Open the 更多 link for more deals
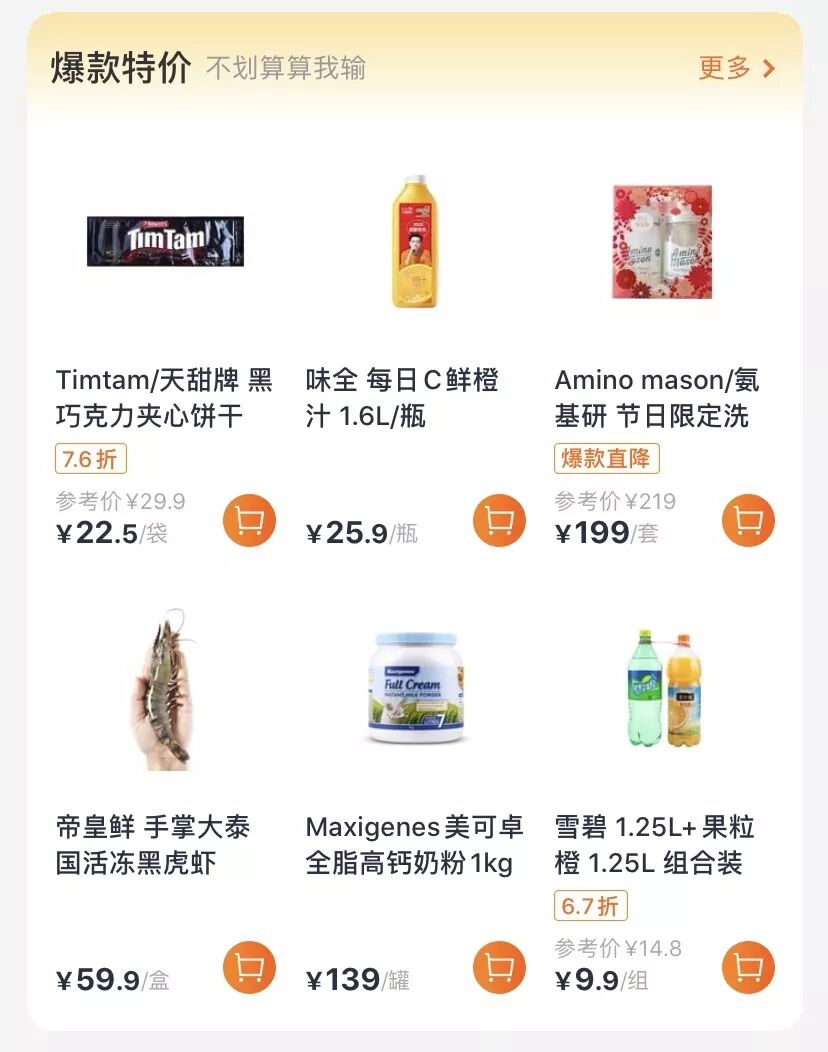828x1052 pixels. click(x=737, y=68)
